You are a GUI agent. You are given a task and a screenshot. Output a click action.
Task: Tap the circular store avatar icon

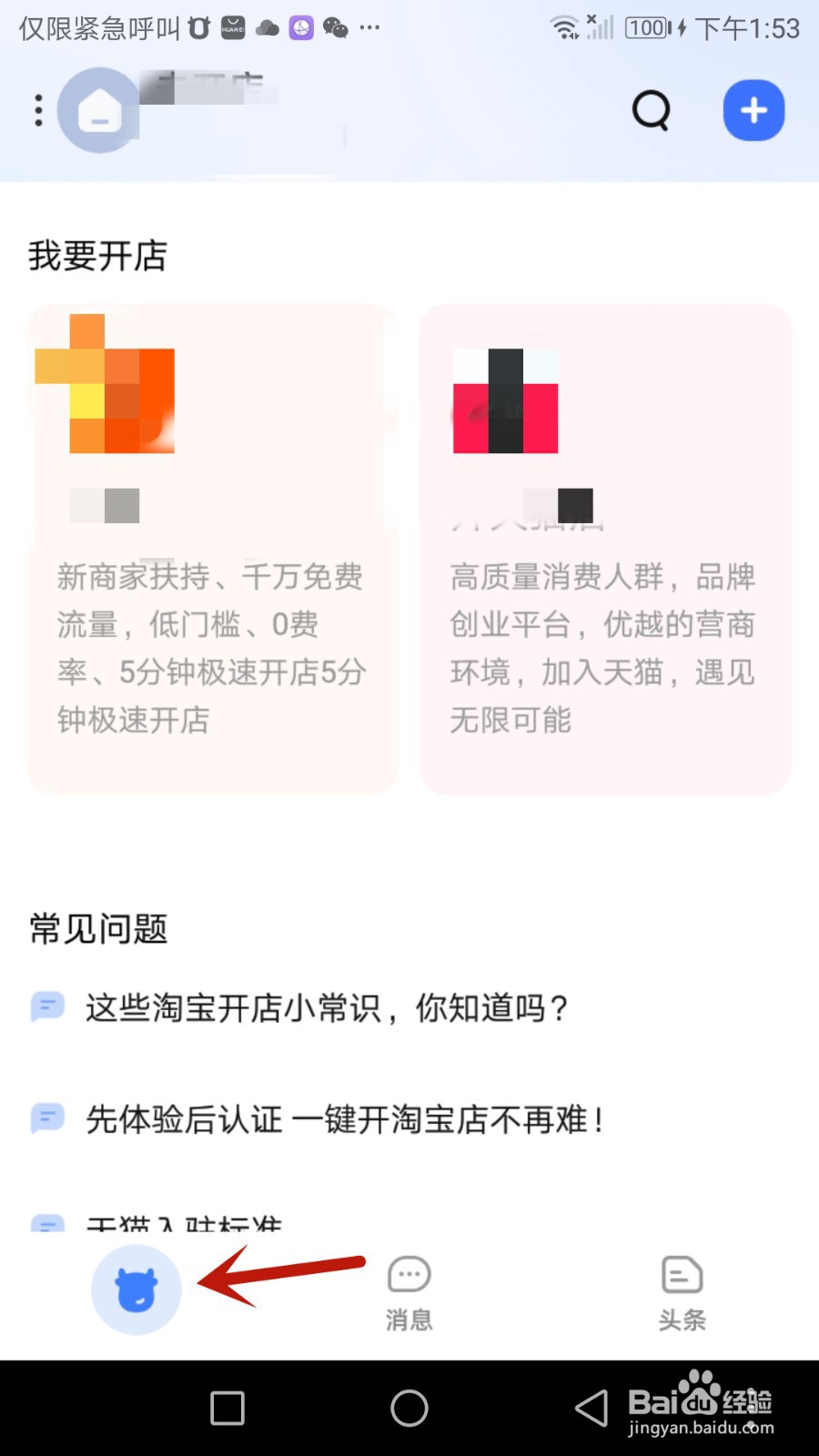point(99,109)
